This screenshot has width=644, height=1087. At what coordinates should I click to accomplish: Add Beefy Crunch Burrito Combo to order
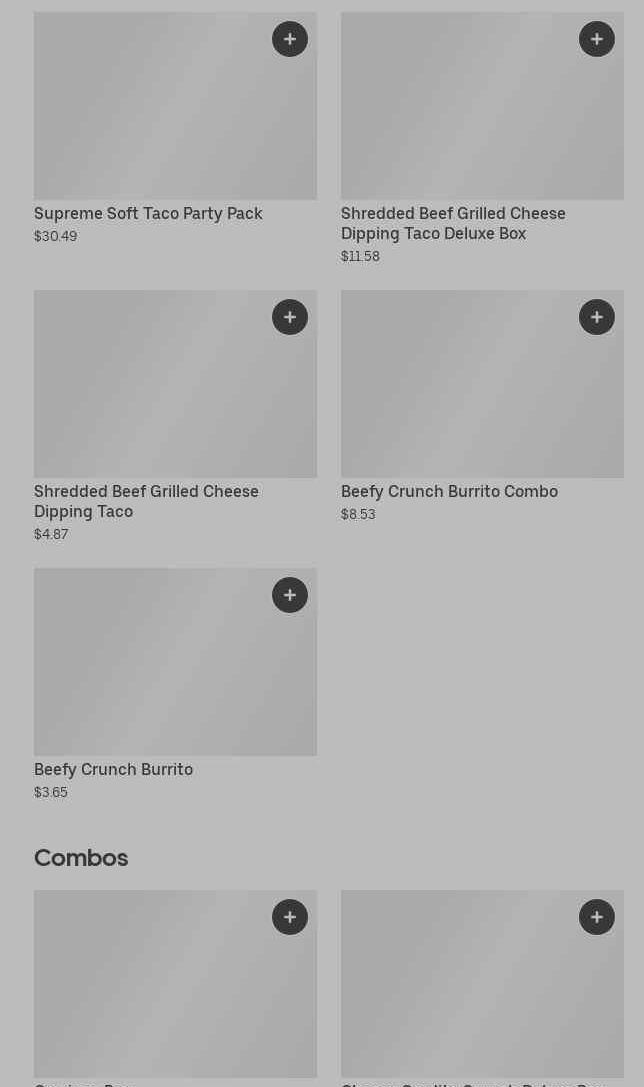coord(597,317)
